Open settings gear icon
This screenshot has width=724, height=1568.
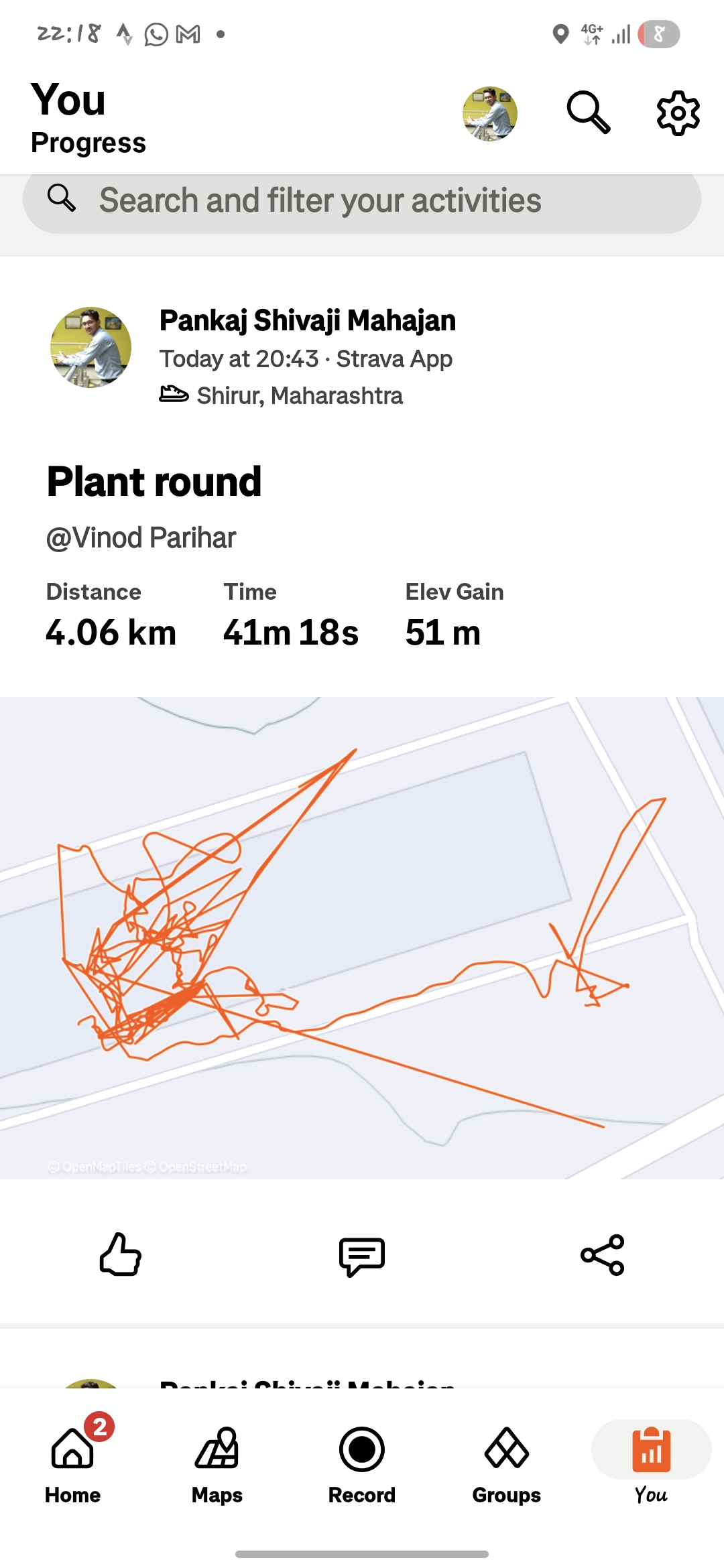(678, 113)
